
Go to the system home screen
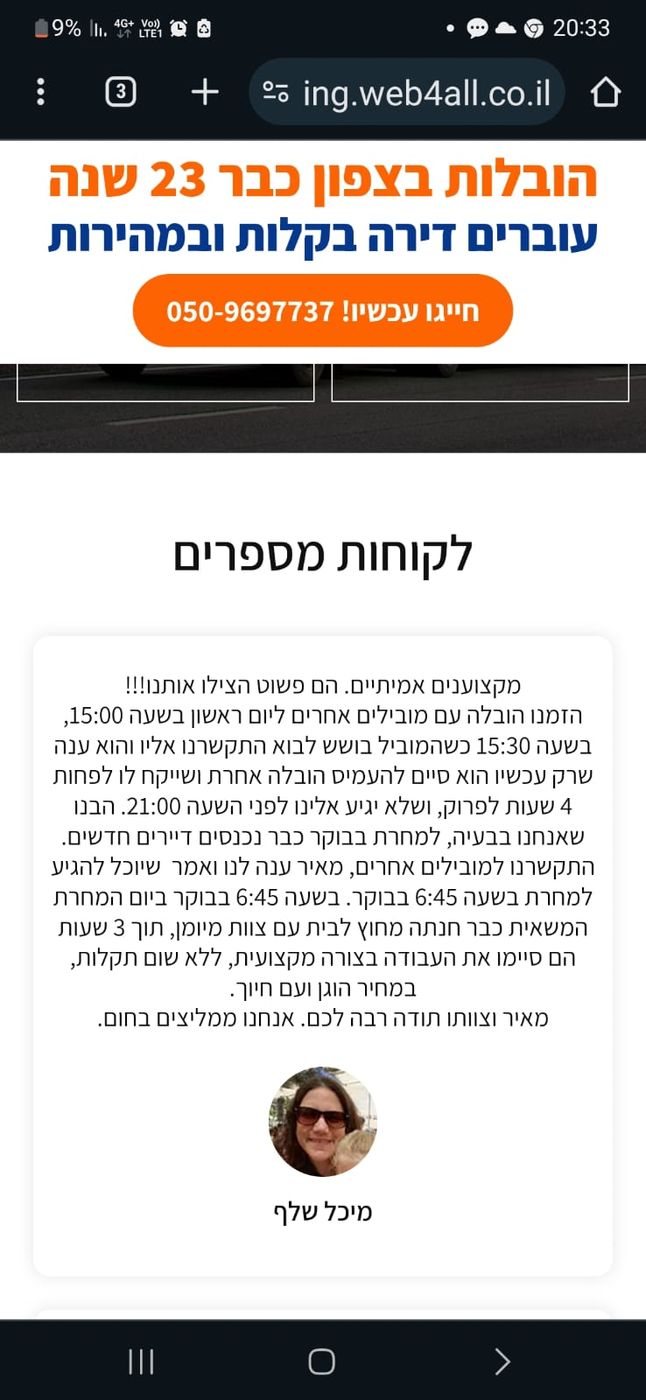tap(322, 1361)
